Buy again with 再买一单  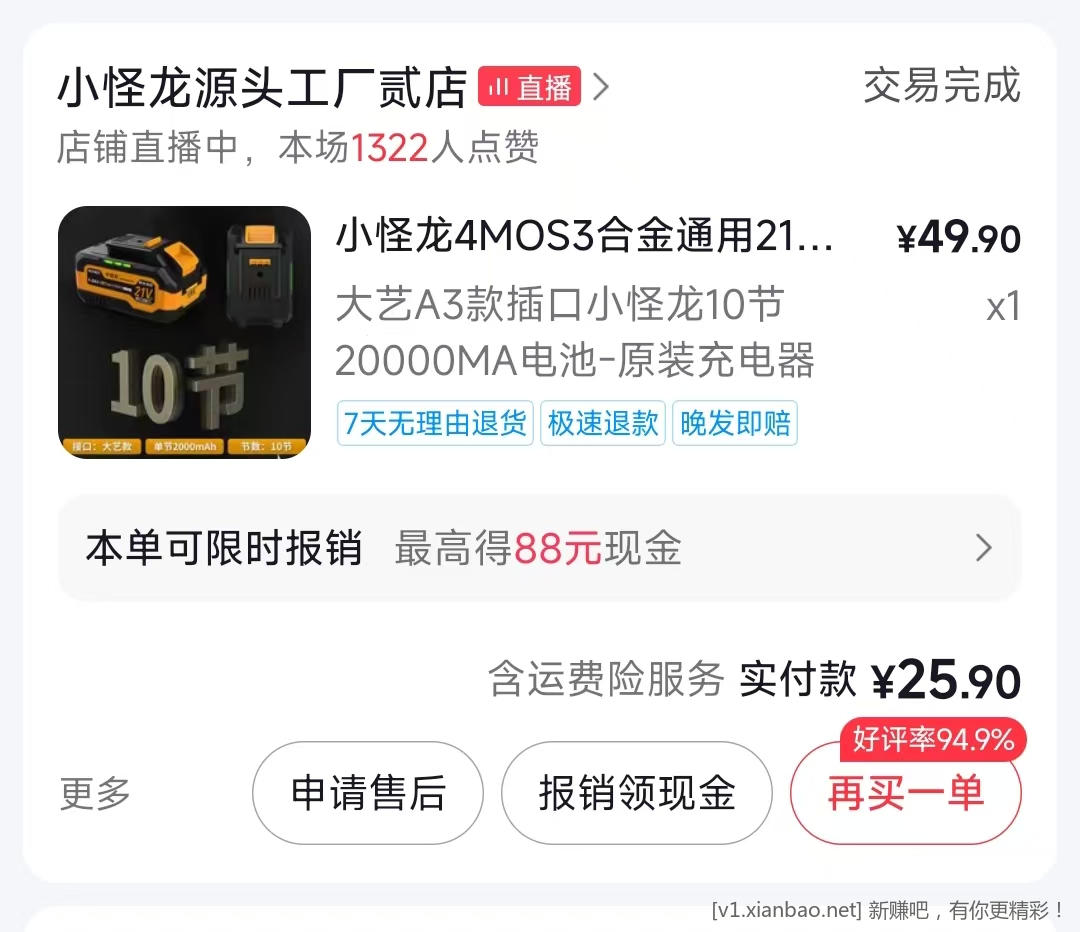click(905, 794)
